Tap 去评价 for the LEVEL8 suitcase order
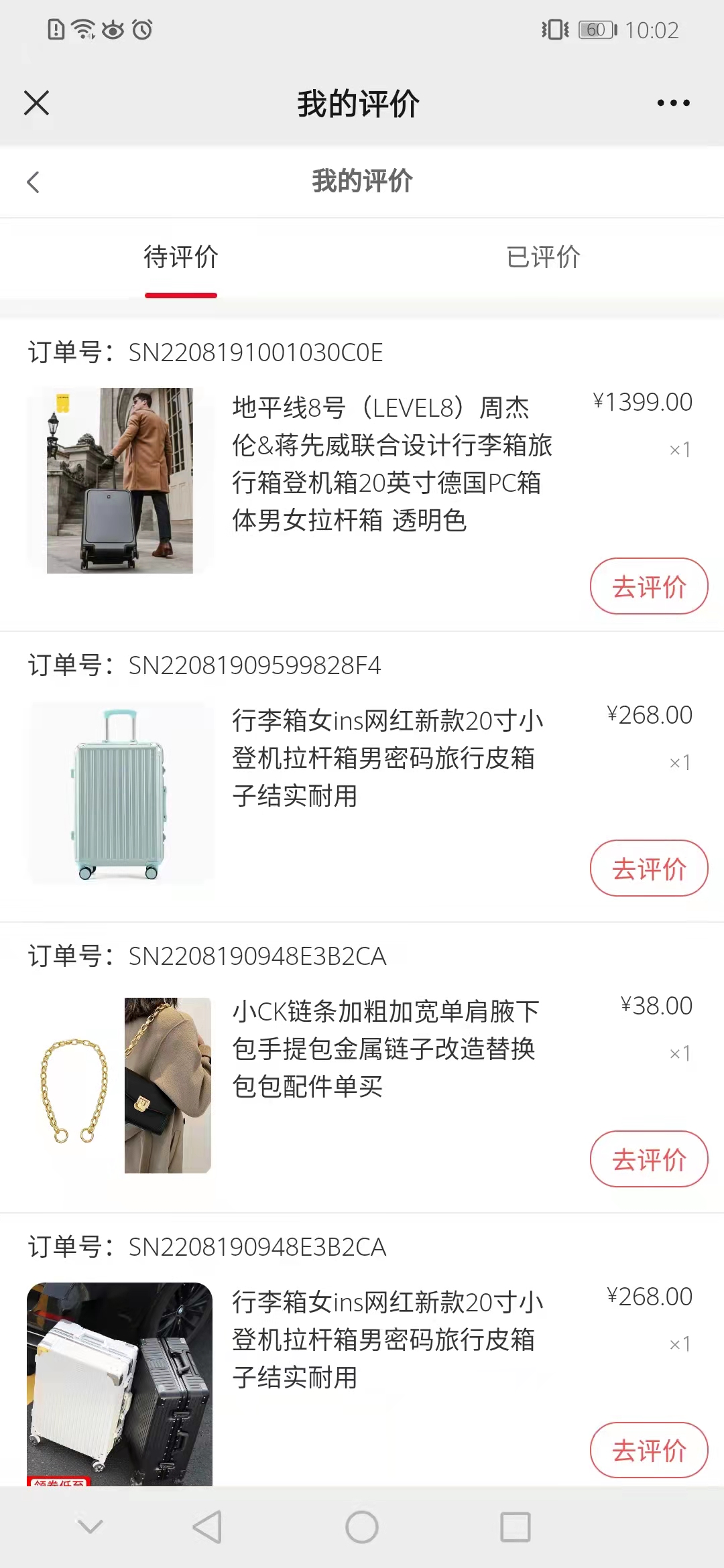The image size is (724, 1568). pos(648,586)
